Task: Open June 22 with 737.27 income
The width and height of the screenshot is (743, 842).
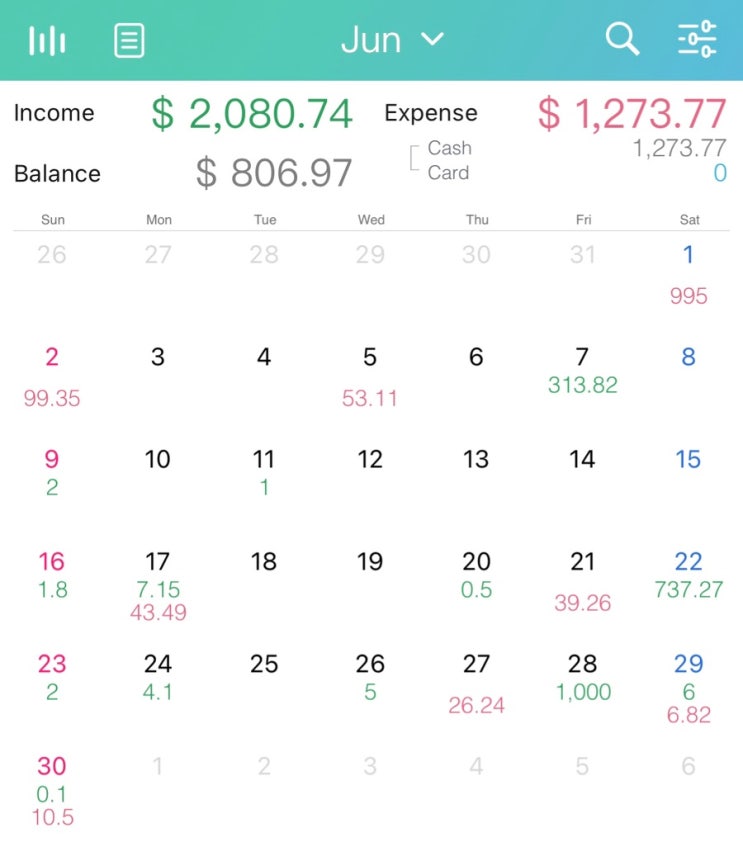Action: [688, 574]
